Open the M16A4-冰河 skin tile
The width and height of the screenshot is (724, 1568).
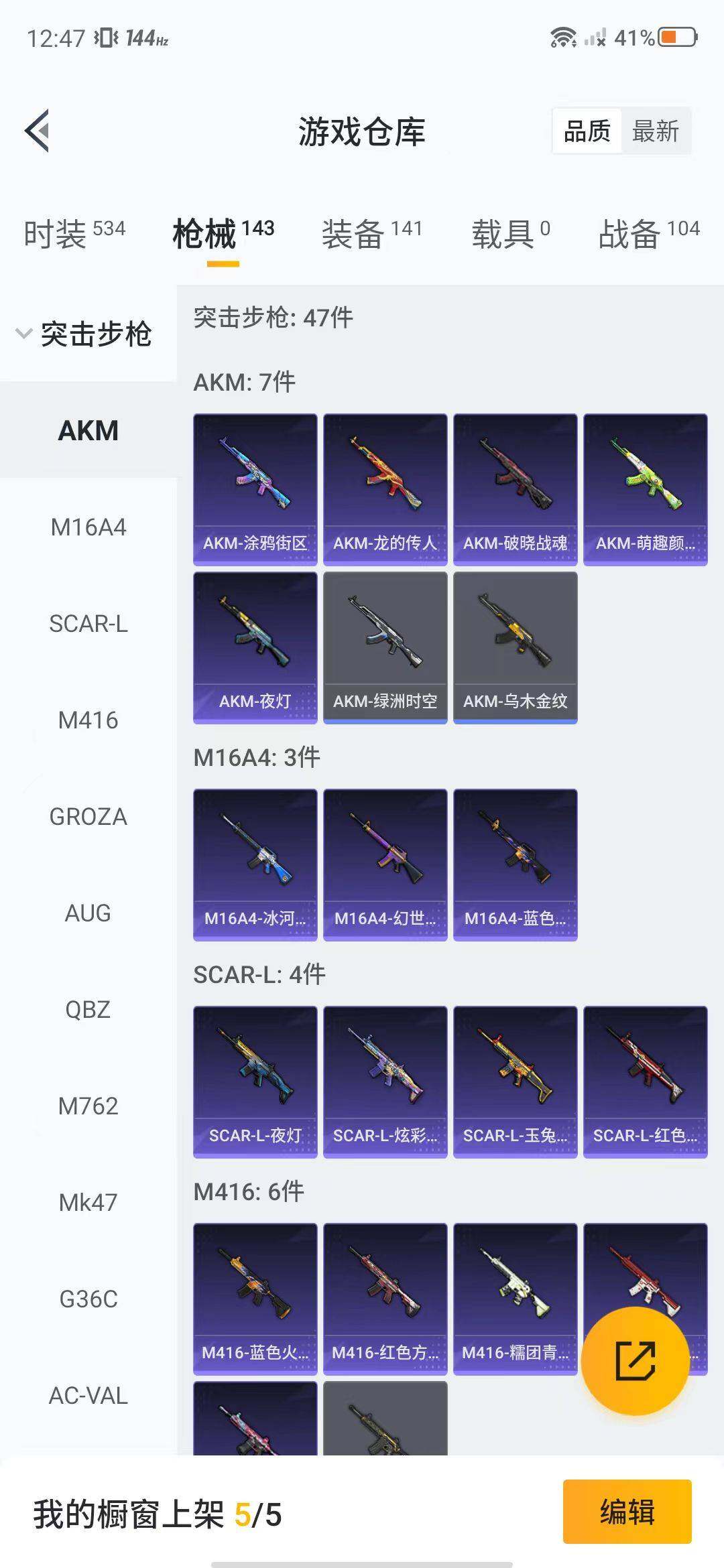pyautogui.click(x=255, y=864)
